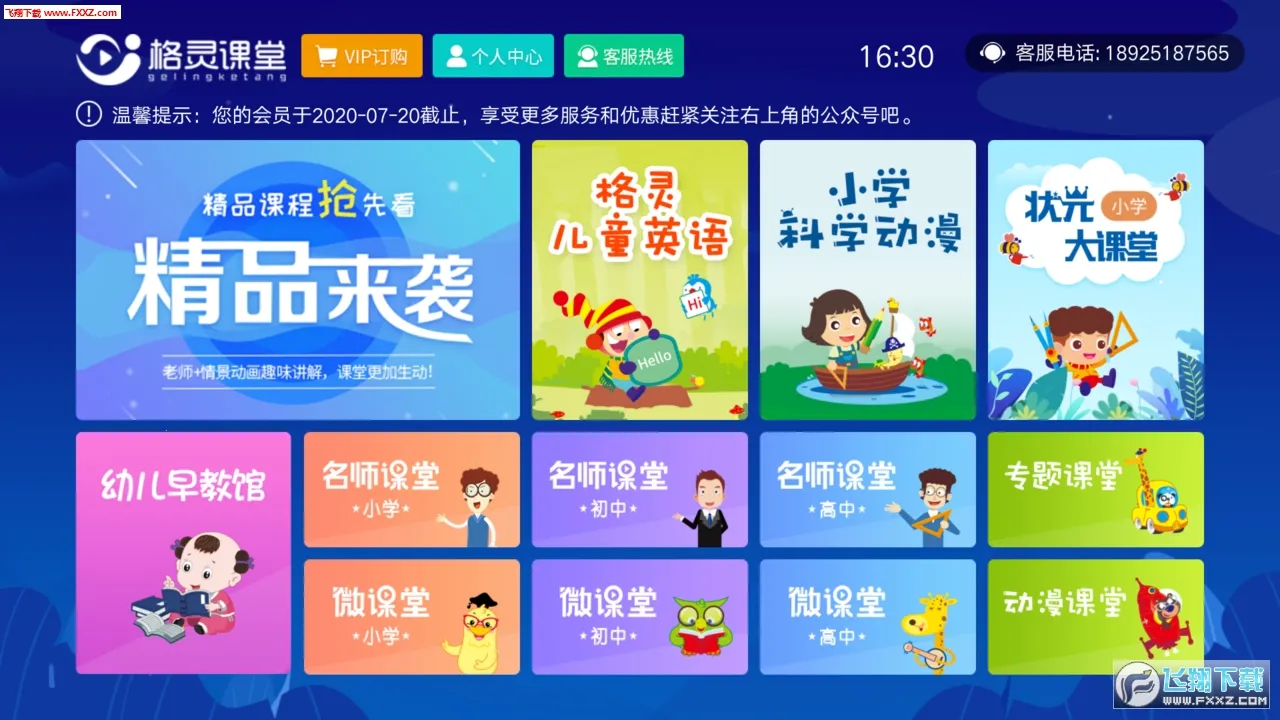Image resolution: width=1280 pixels, height=720 pixels.
Task: Open 状元大课堂 小学 tile
Action: (1095, 280)
